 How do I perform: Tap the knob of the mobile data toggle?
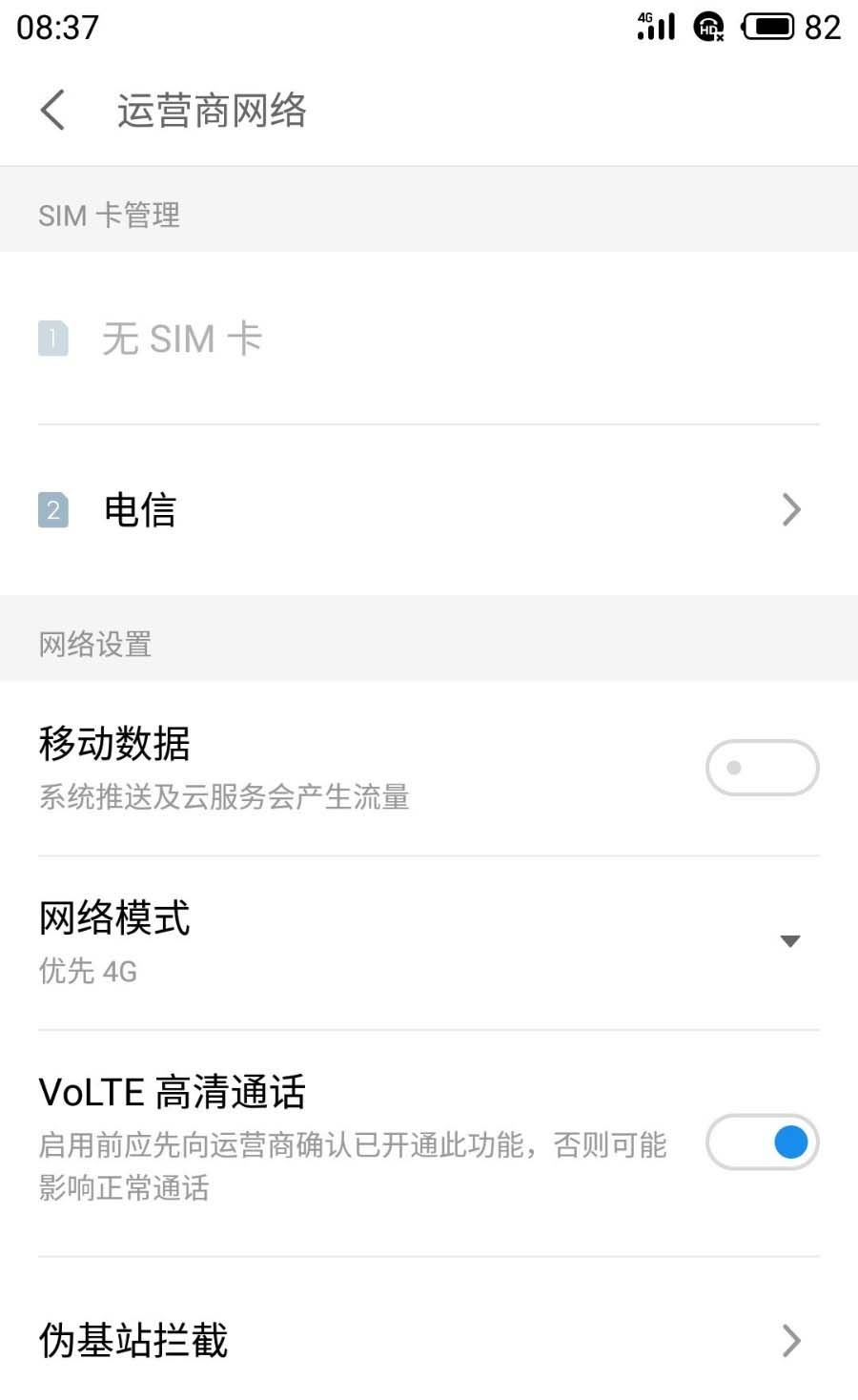coord(734,768)
